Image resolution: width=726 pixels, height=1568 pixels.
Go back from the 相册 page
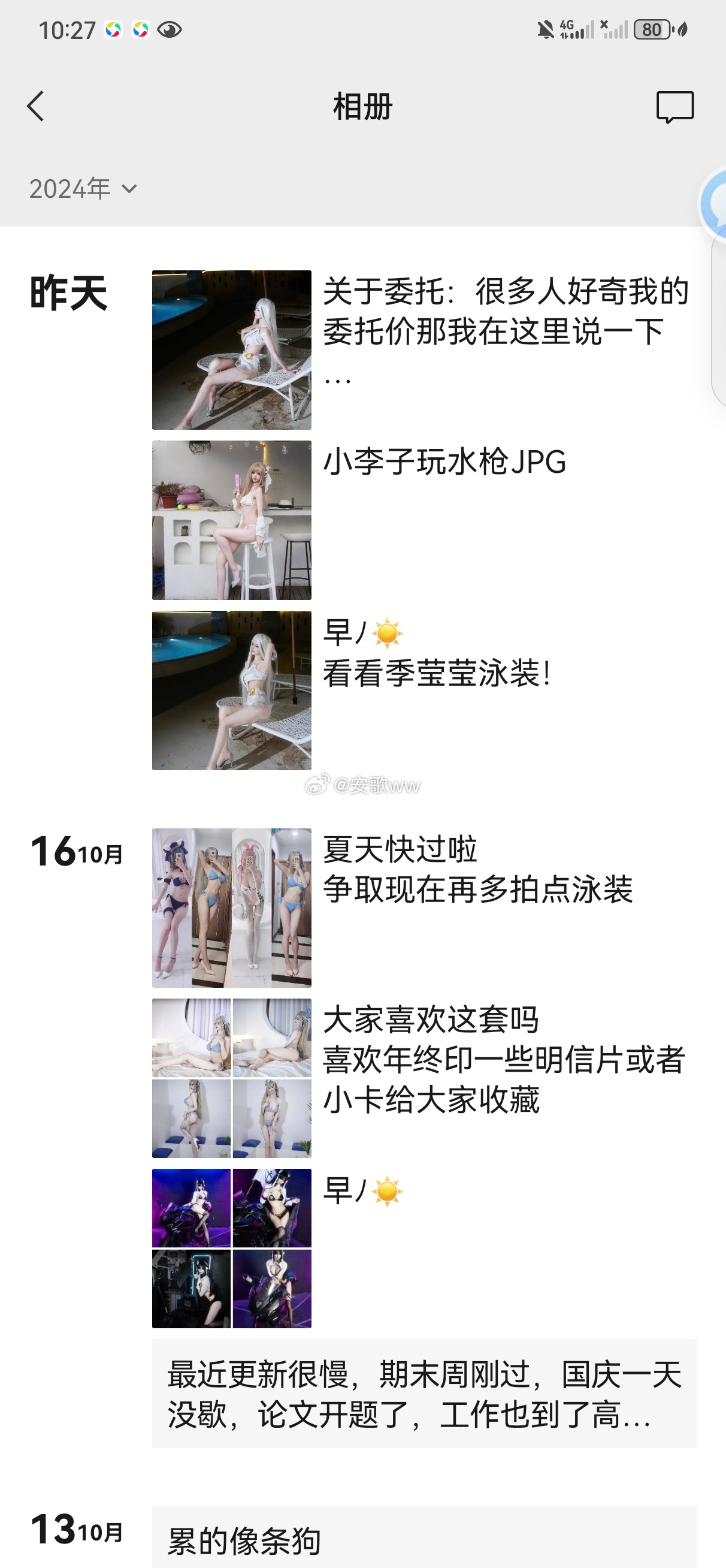(x=36, y=107)
